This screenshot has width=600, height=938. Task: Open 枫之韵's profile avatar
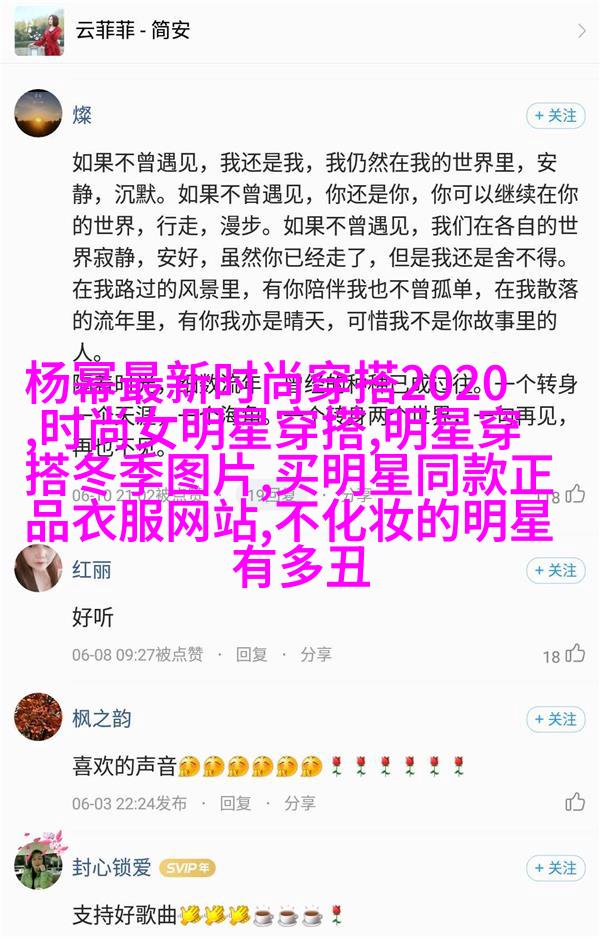point(38,717)
